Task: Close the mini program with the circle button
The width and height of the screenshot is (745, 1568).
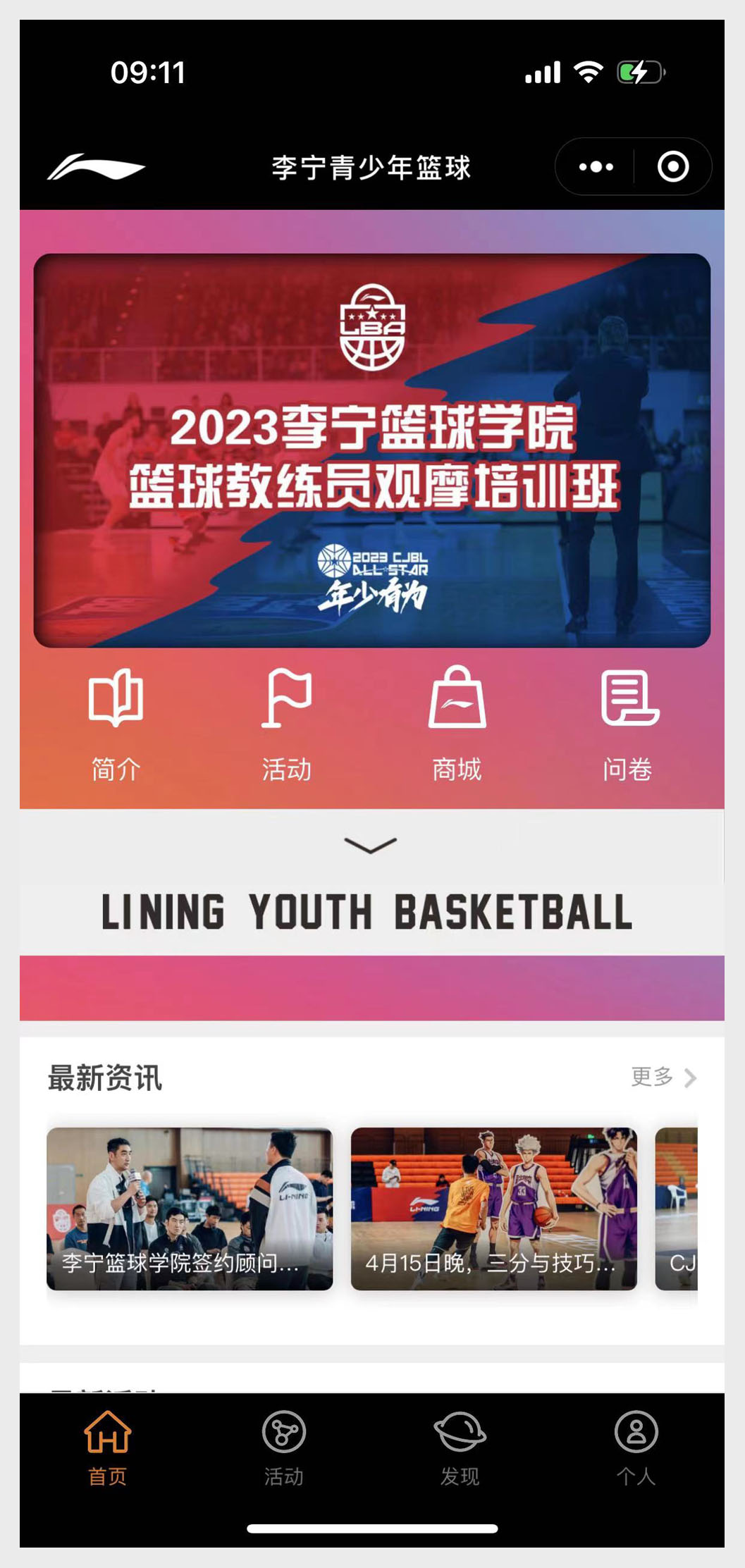Action: 673,167
